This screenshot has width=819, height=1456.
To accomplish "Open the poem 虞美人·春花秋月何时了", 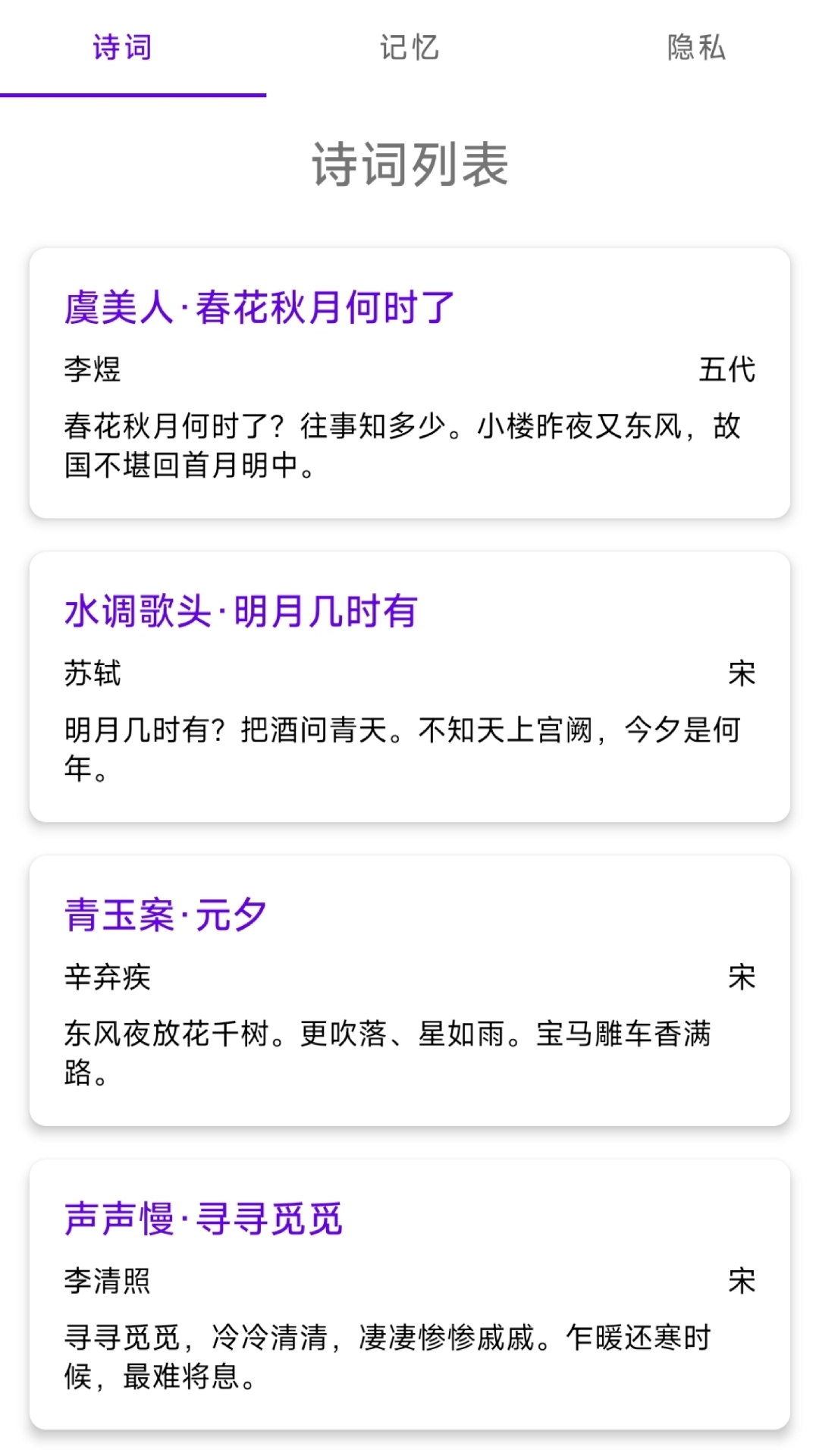I will click(258, 307).
